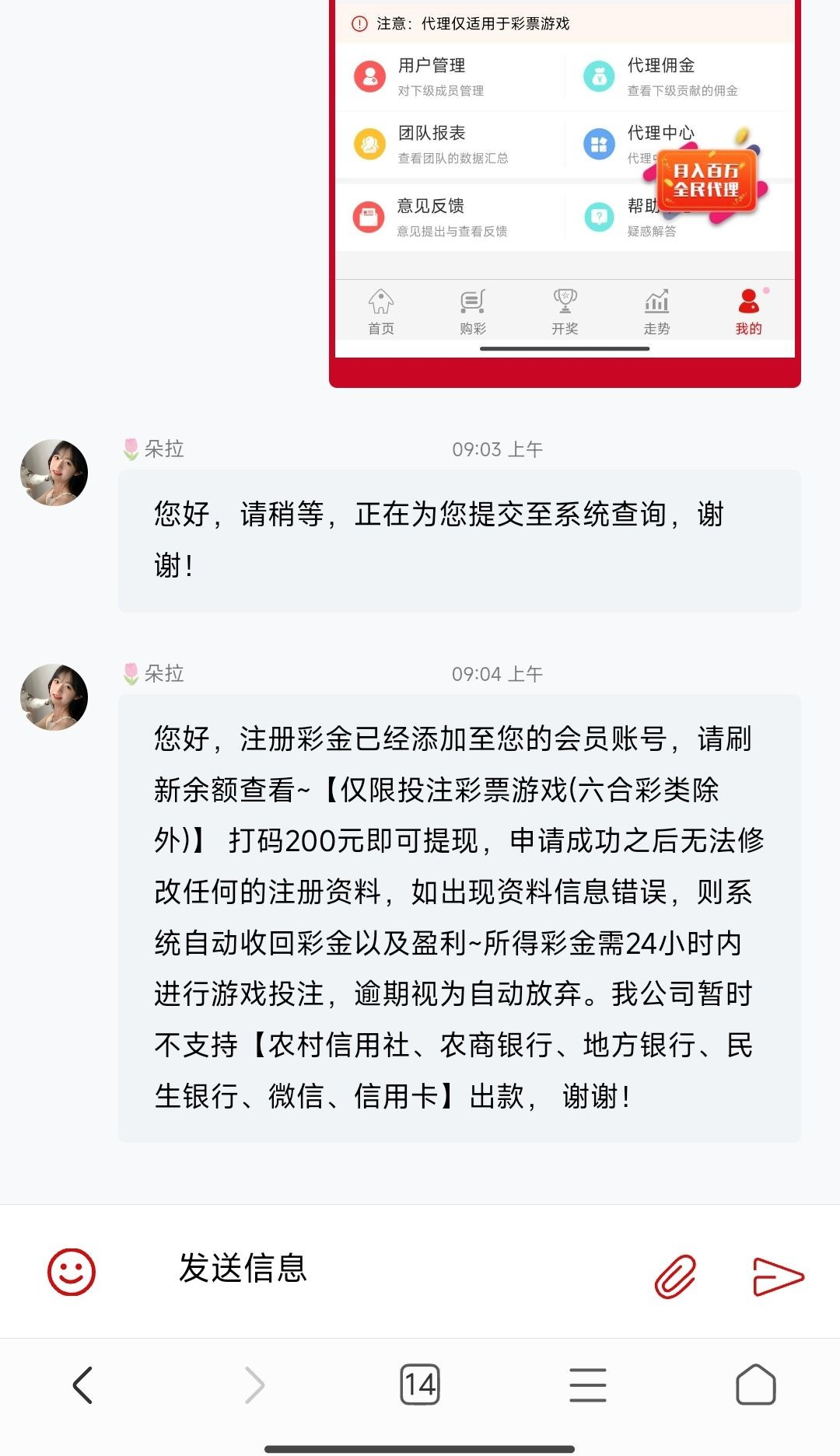Focus the 发送信息 message input

point(389,1269)
